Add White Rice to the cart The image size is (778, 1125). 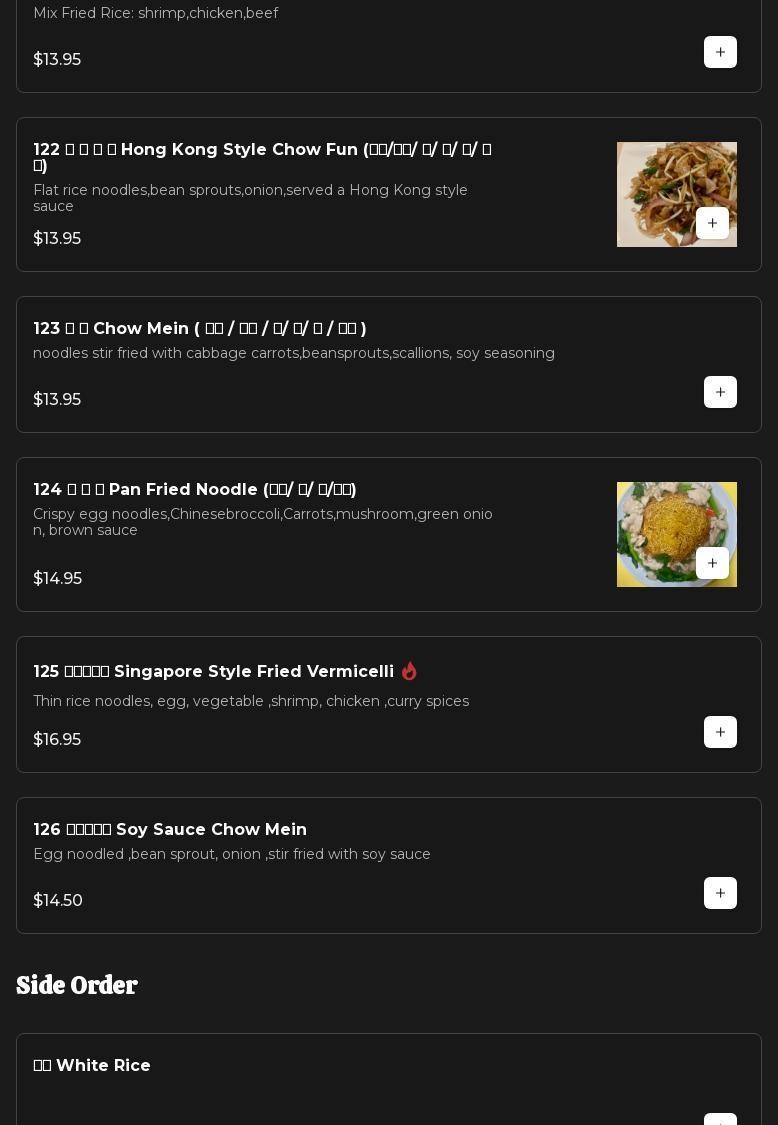point(720,1120)
